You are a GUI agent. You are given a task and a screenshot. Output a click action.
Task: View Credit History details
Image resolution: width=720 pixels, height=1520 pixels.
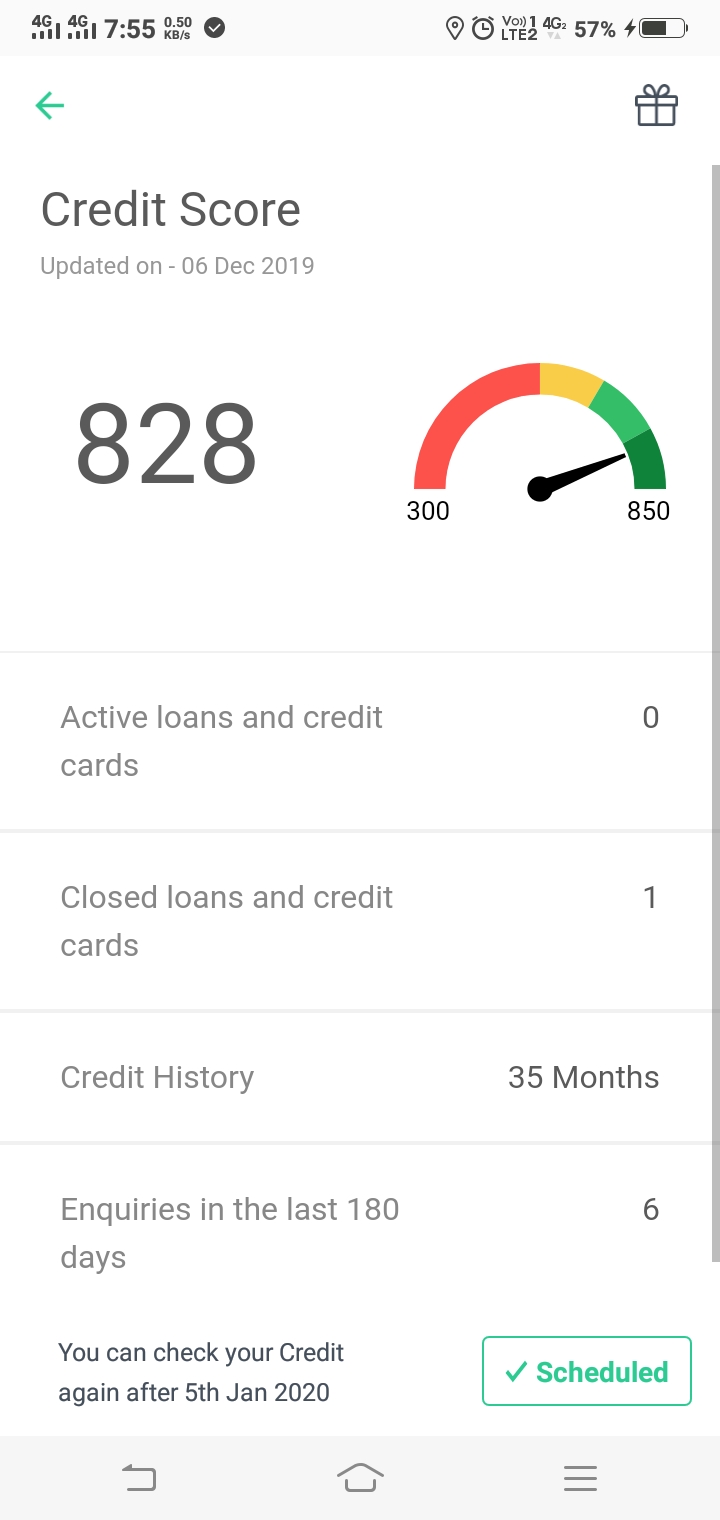[x=360, y=1077]
